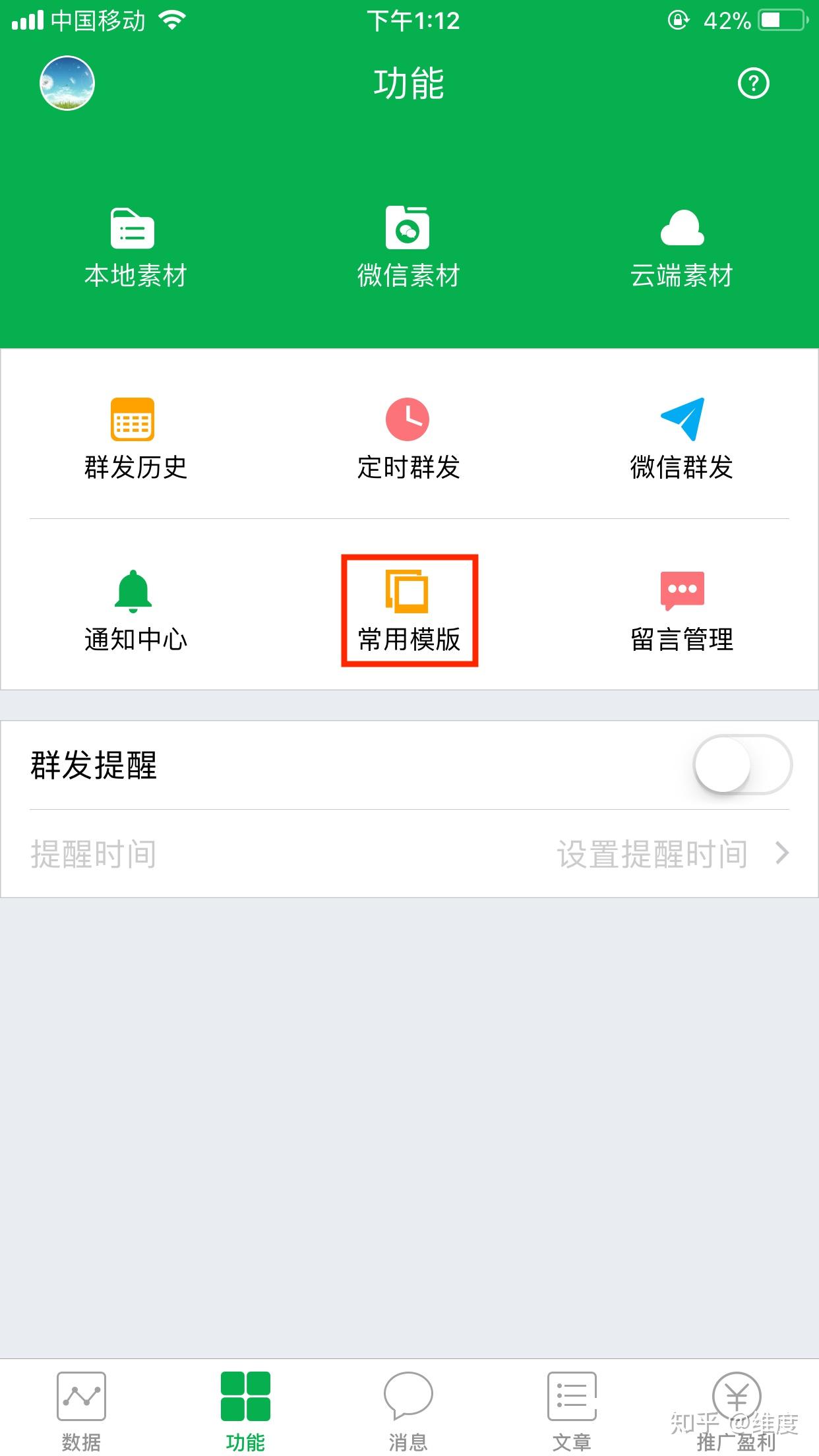Open 通知中心 notification center
Screen dimensions: 819x1456
coord(135,611)
